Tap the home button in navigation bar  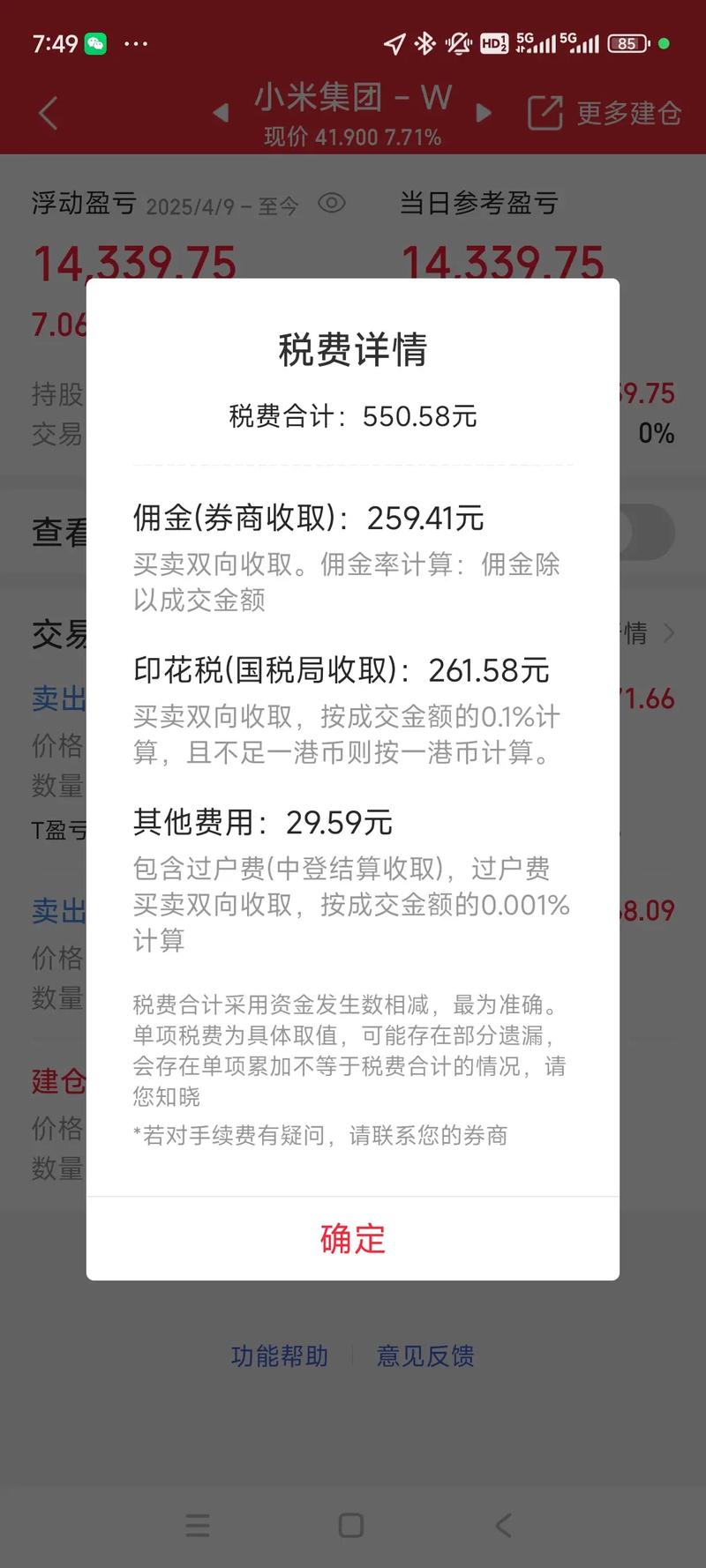(352, 1526)
